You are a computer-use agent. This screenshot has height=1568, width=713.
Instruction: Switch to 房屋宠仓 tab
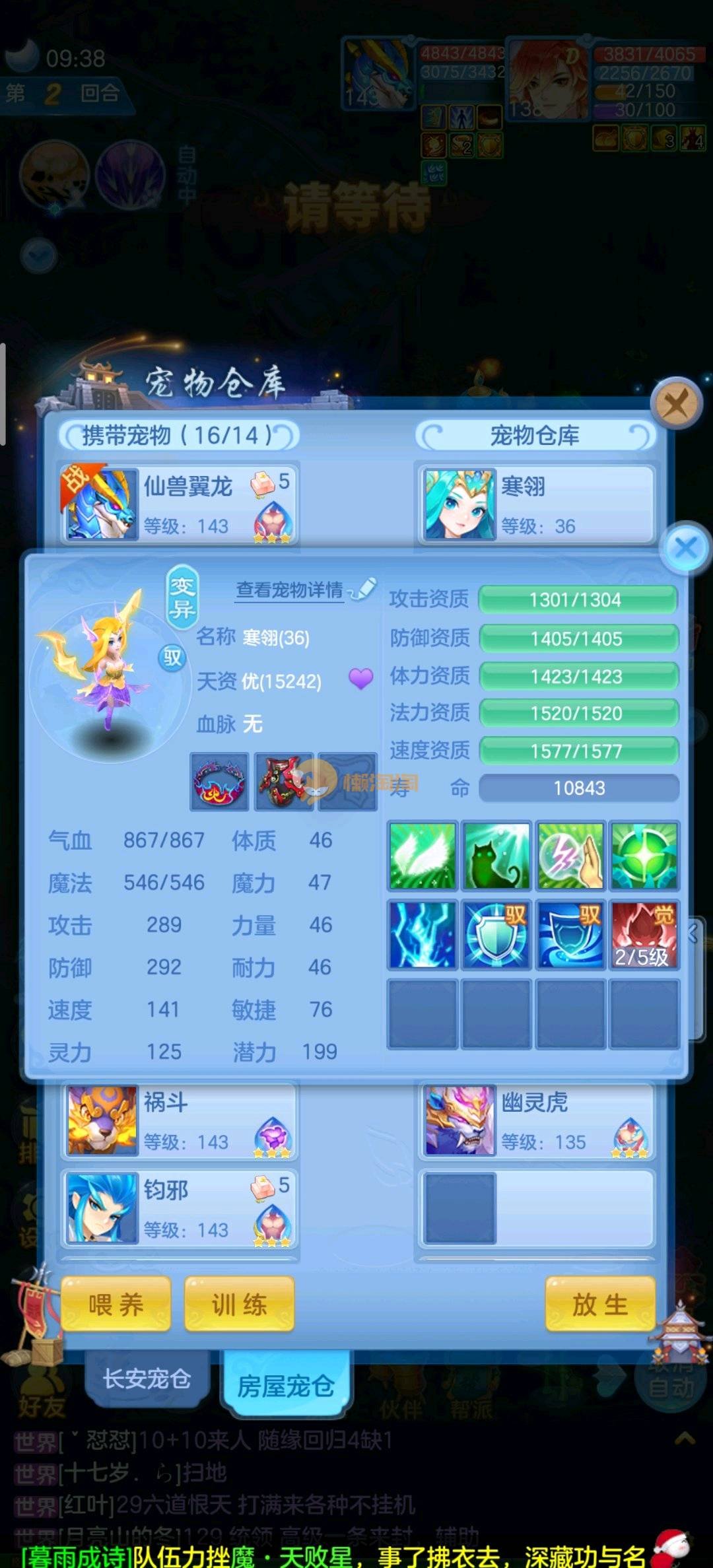285,1385
